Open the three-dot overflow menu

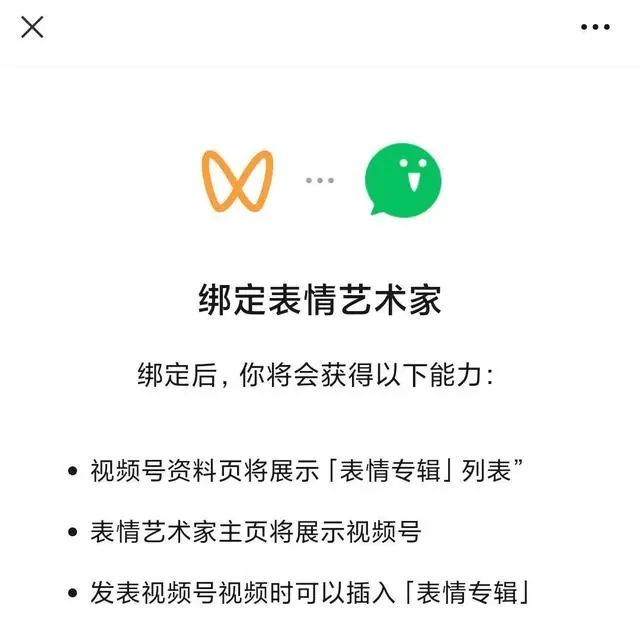pyautogui.click(x=595, y=27)
